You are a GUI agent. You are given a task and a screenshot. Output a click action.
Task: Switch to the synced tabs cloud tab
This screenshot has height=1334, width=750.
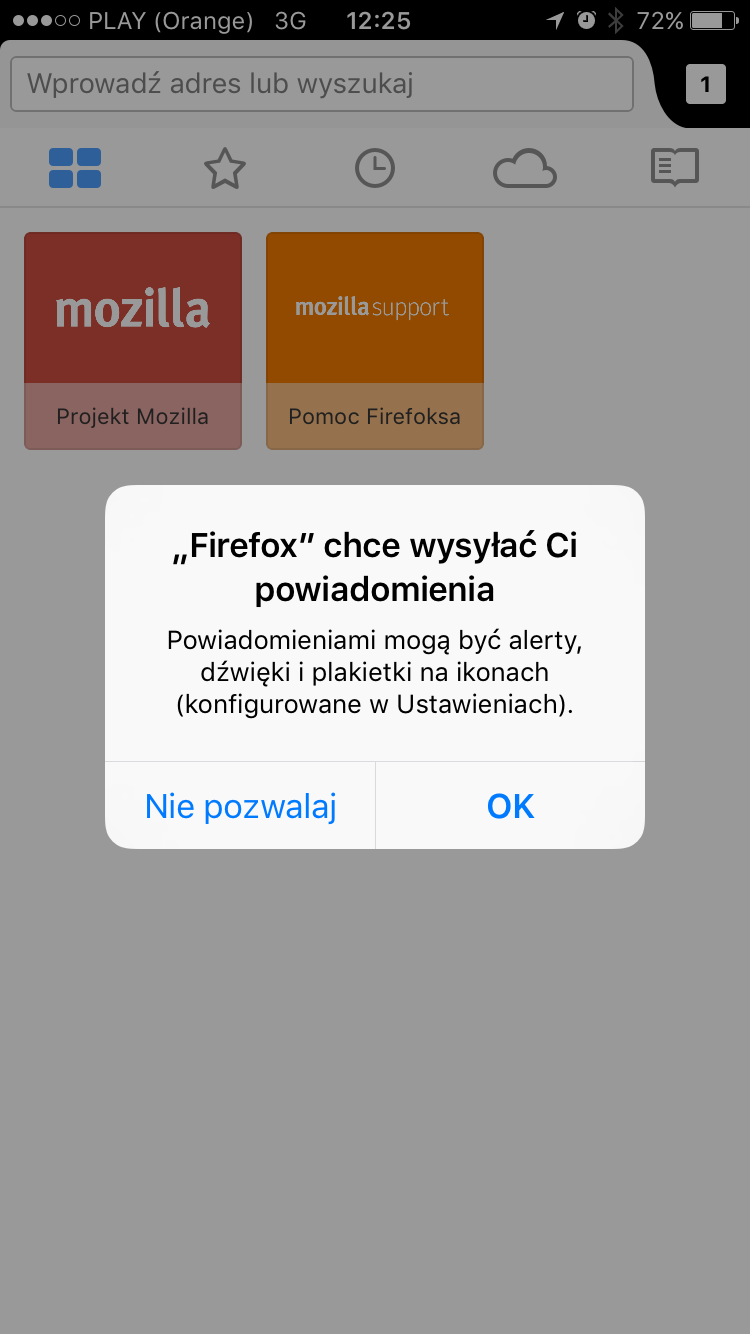click(525, 168)
